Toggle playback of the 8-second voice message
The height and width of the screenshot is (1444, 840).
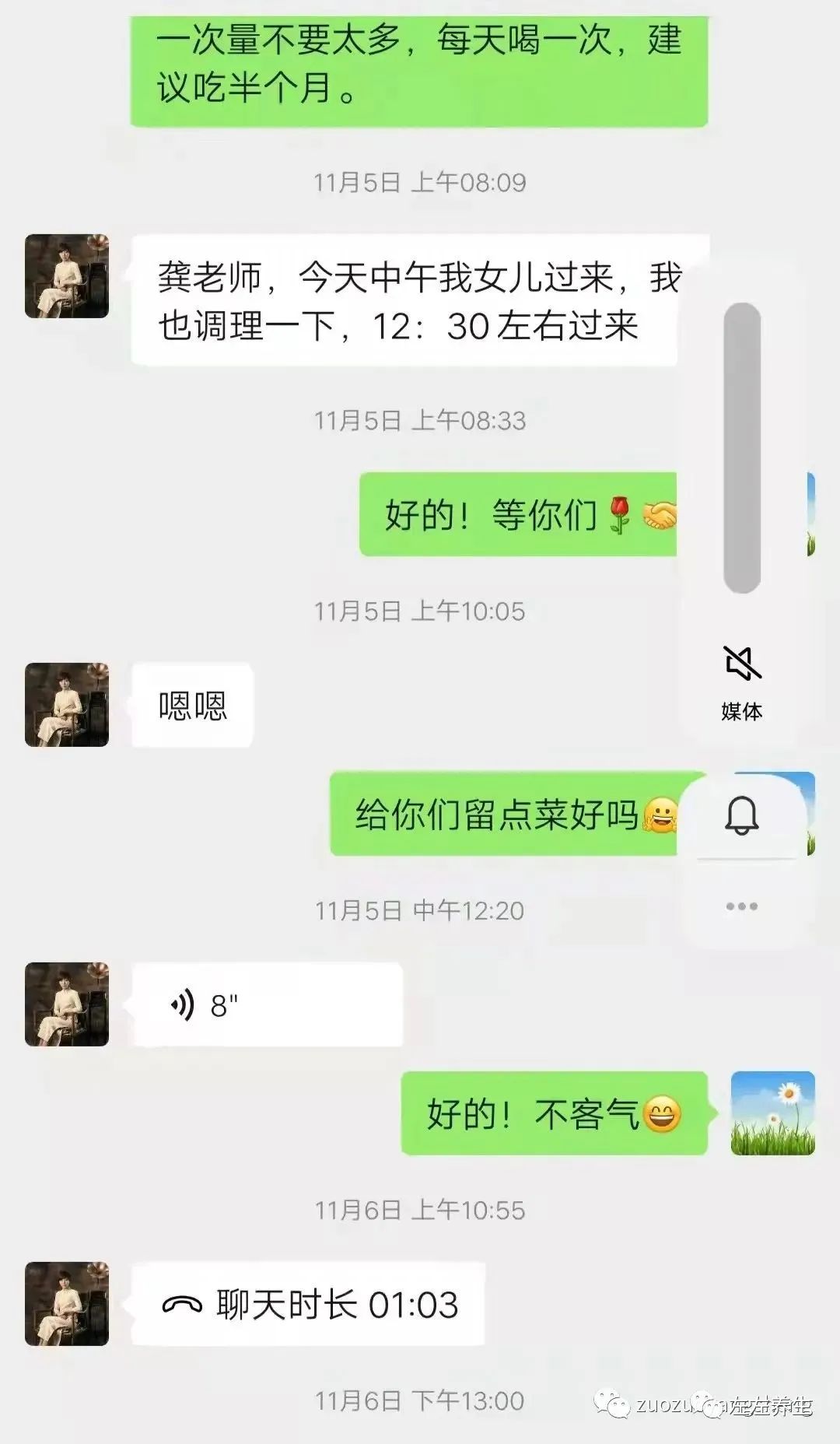tap(264, 1004)
